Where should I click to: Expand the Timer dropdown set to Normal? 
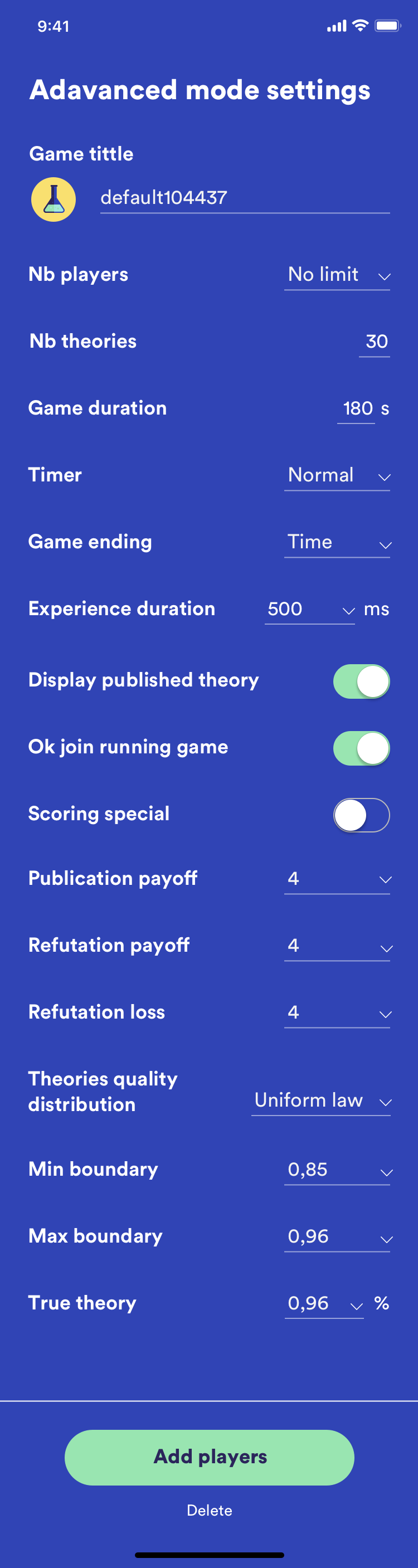337,475
